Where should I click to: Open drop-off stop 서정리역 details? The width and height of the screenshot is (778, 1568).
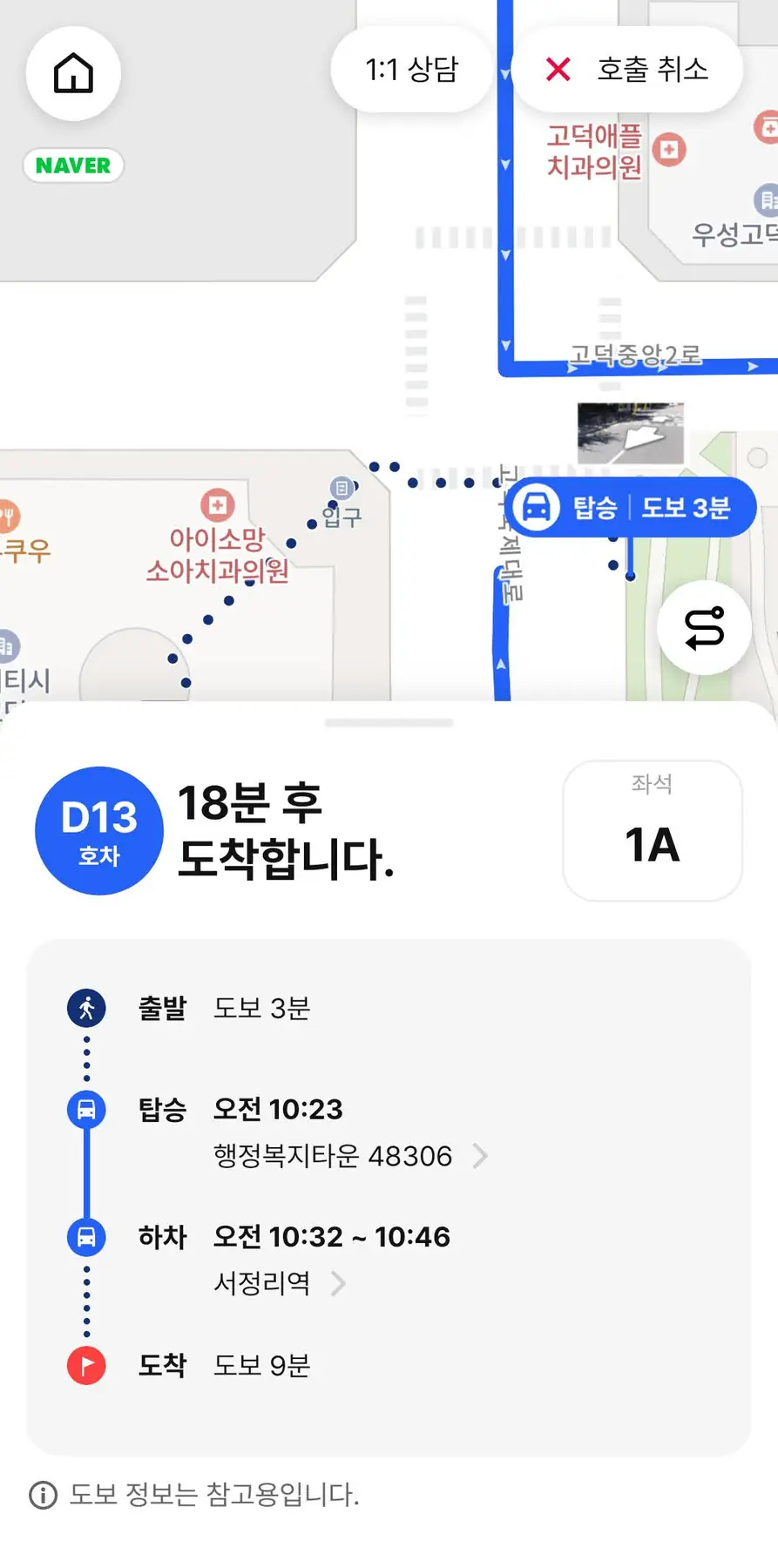click(279, 1283)
